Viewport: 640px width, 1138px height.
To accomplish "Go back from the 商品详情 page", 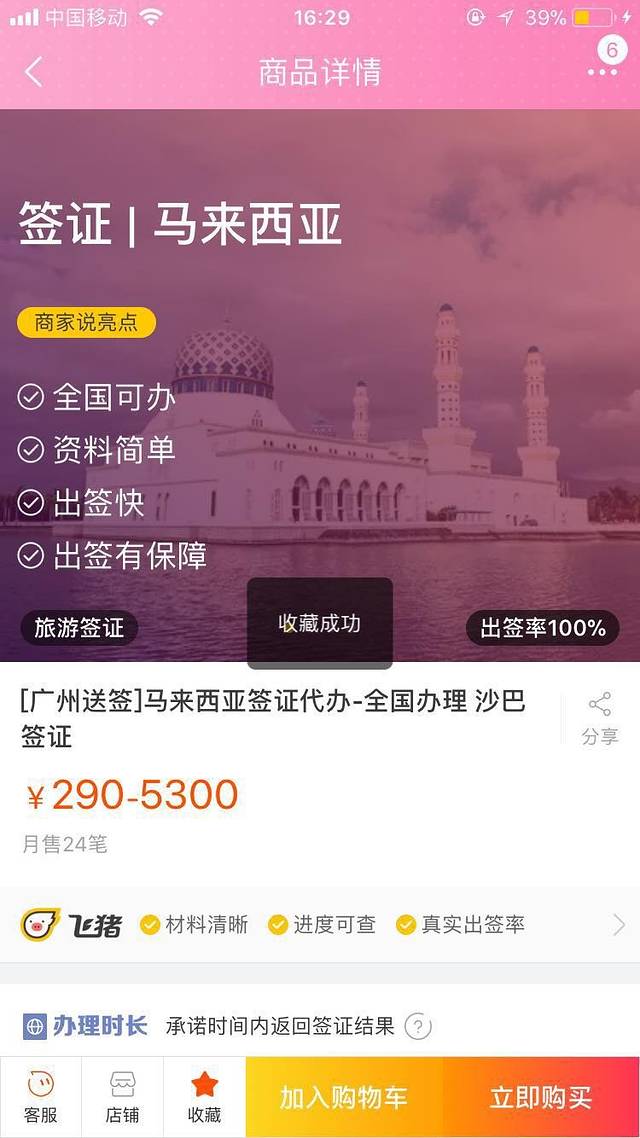I will (34, 72).
